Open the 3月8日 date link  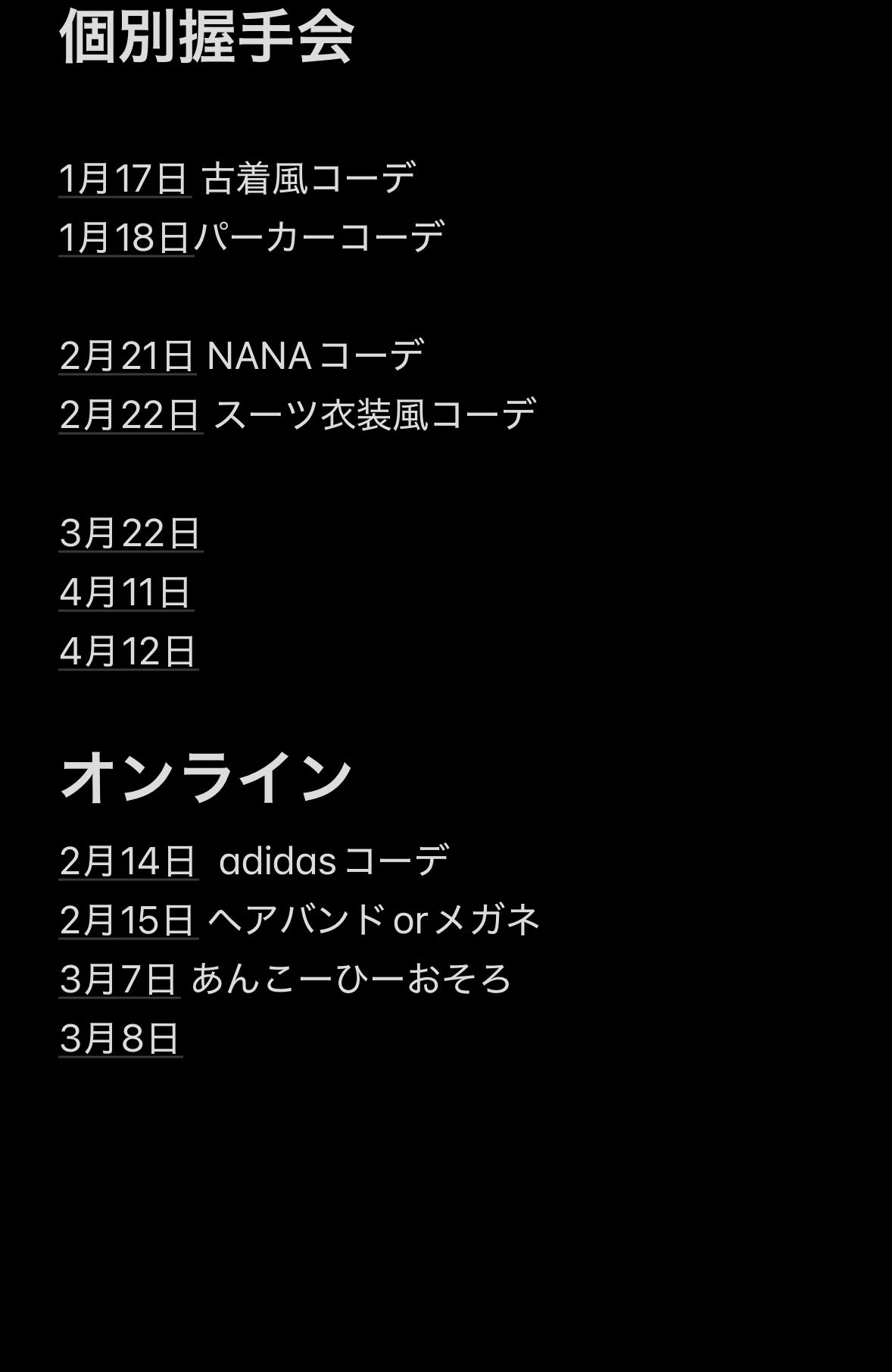pos(120,1039)
